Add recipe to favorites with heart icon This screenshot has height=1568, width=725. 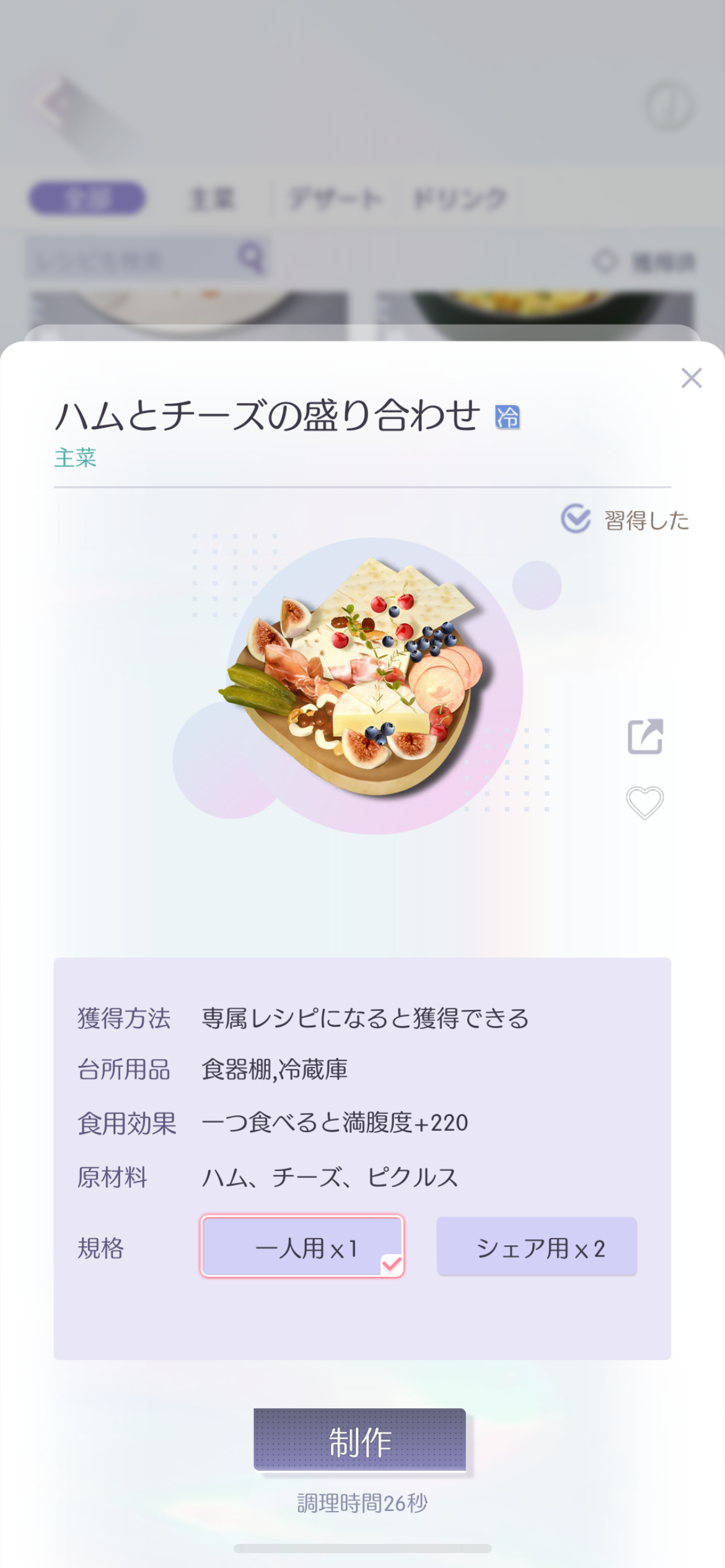[644, 803]
